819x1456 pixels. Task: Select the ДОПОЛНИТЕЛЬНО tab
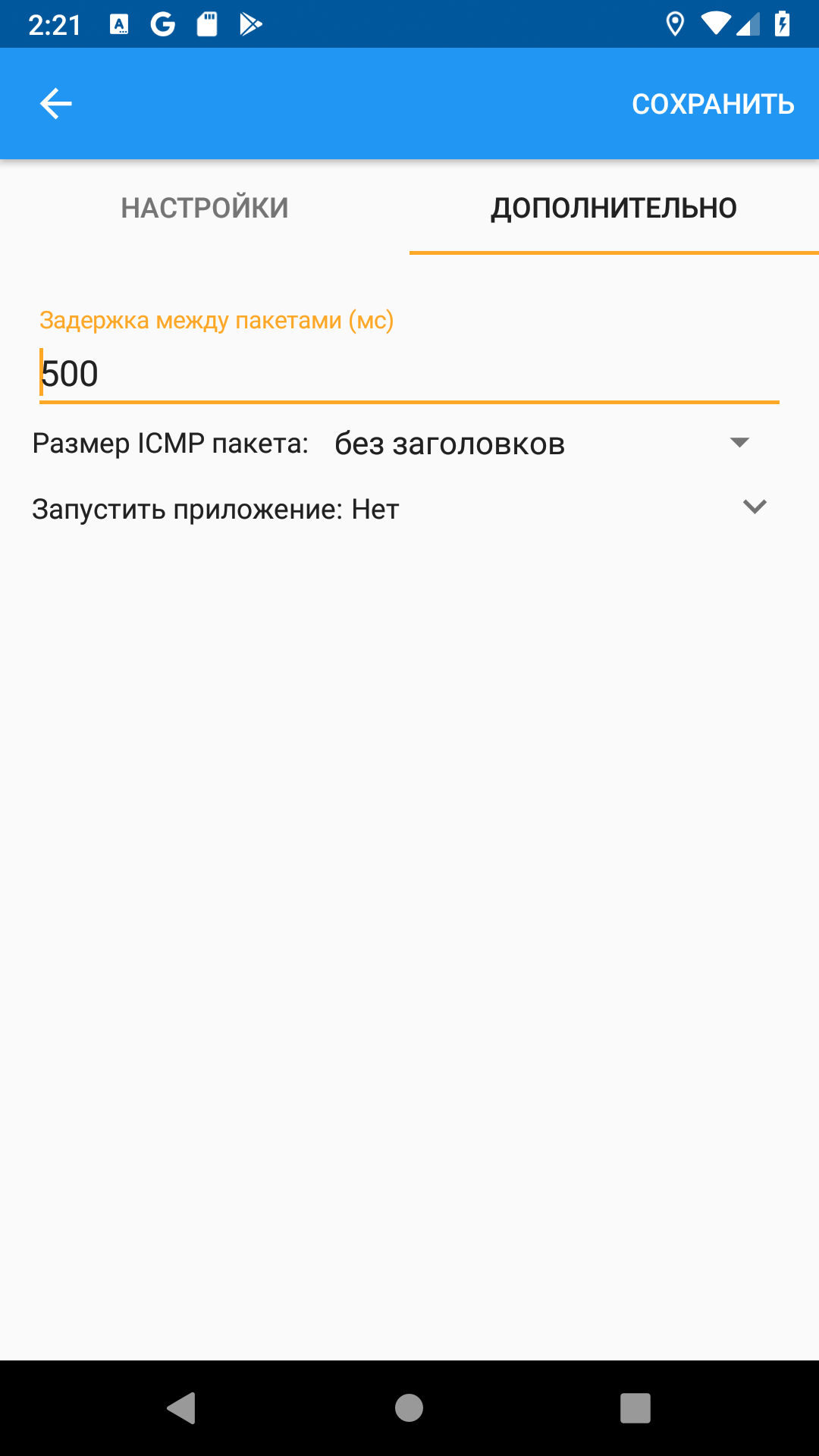point(613,208)
